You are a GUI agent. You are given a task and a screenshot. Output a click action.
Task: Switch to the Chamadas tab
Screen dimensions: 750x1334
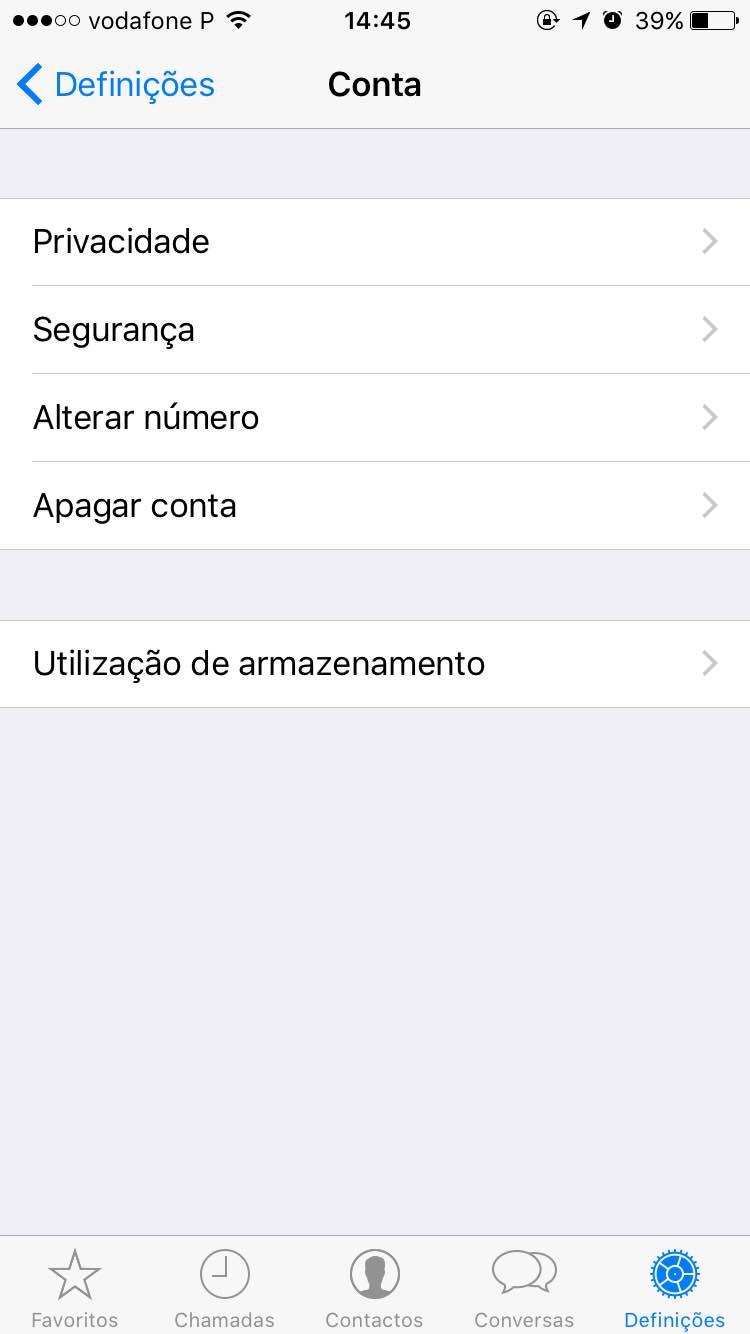coord(225,1287)
